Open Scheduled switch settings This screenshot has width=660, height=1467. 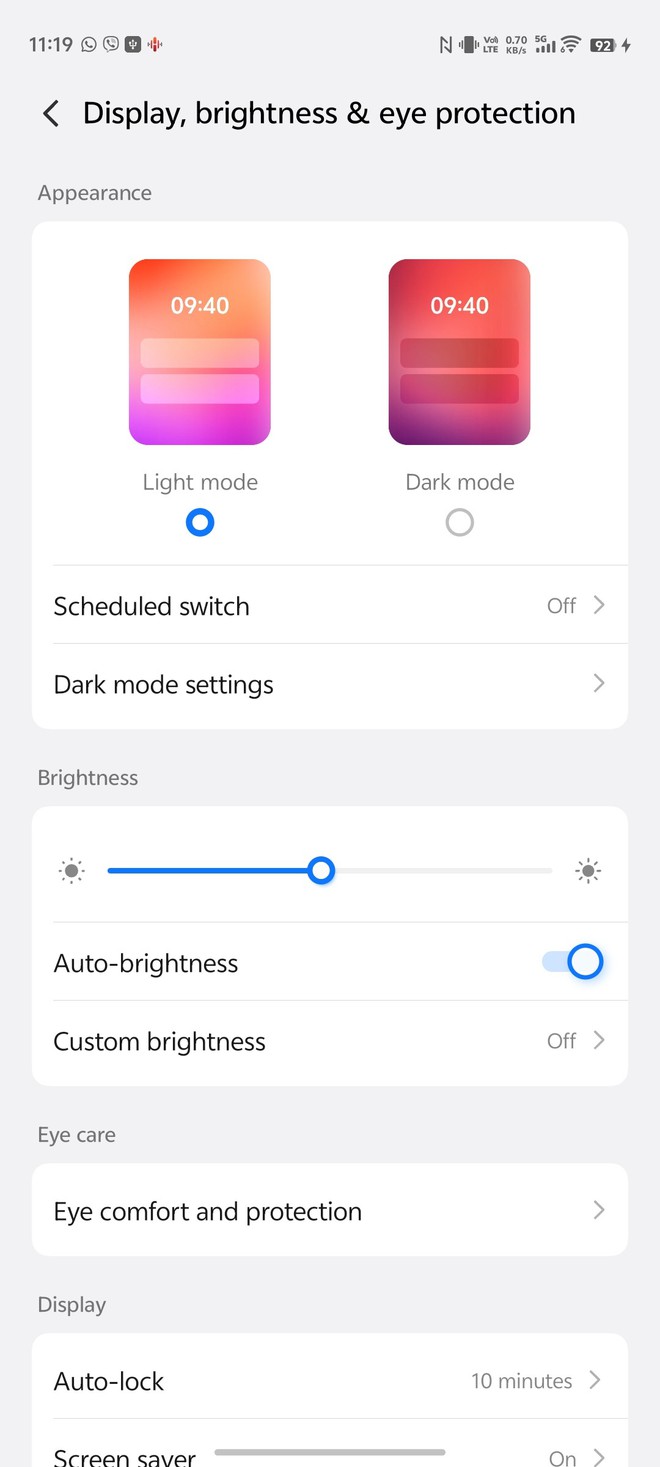pos(330,606)
